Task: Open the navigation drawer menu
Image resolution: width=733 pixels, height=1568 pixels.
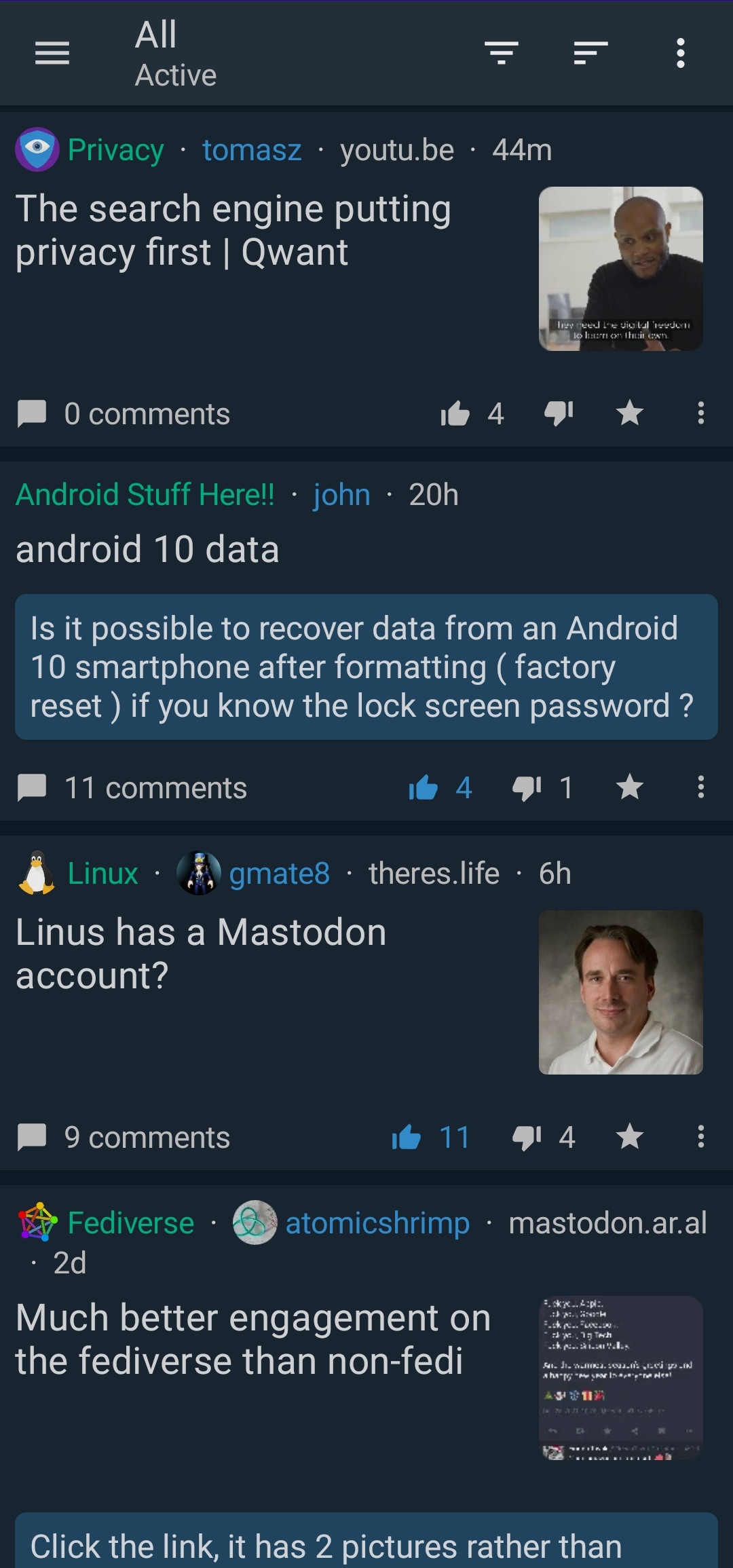Action: tap(52, 53)
